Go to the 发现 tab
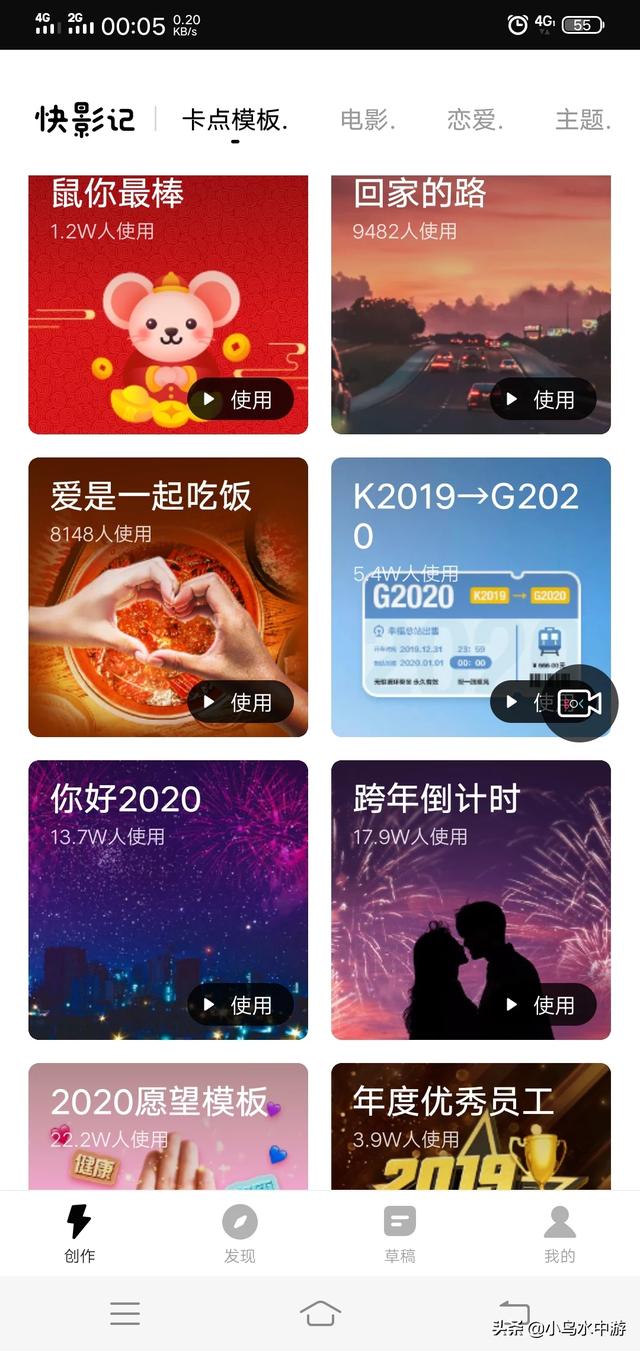 coord(240,1233)
